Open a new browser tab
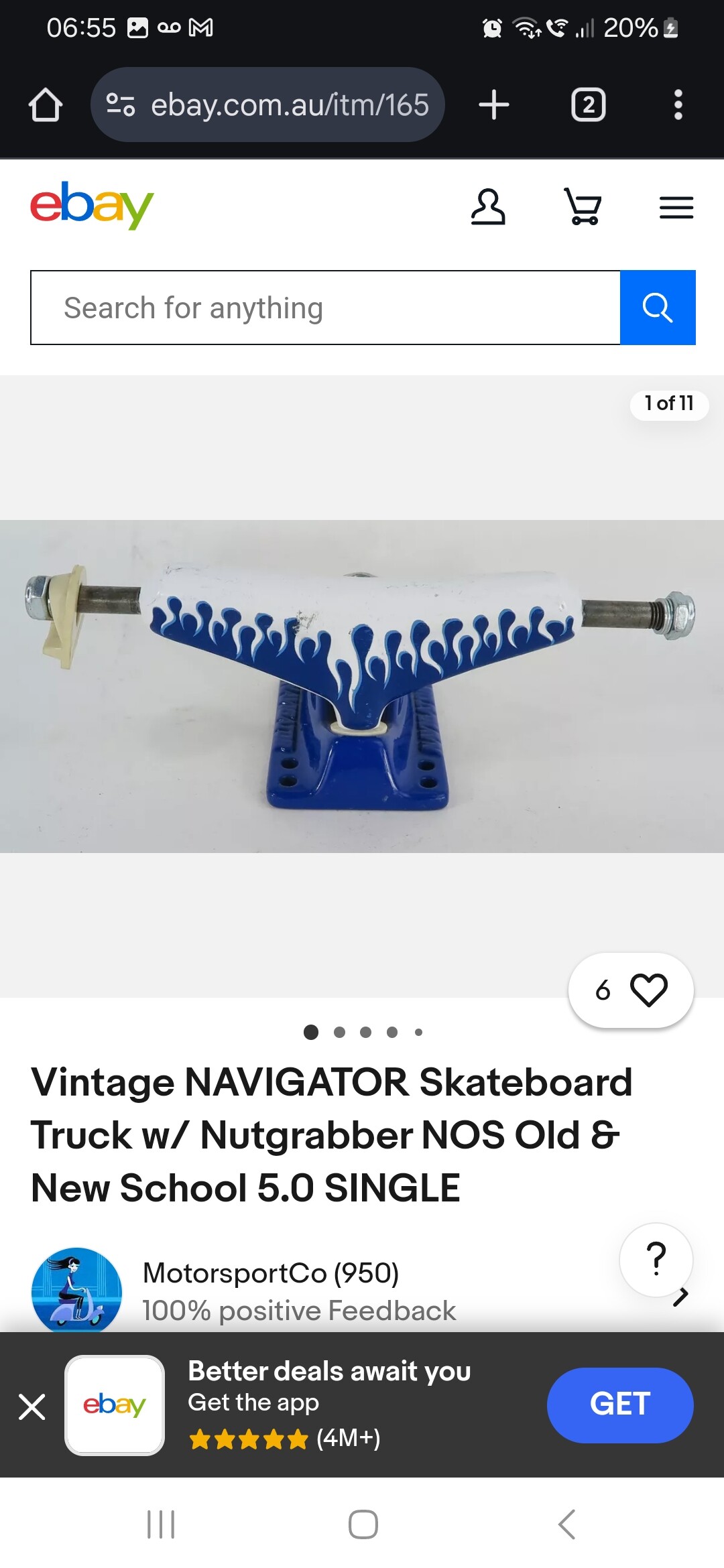724x1568 pixels. (x=494, y=105)
